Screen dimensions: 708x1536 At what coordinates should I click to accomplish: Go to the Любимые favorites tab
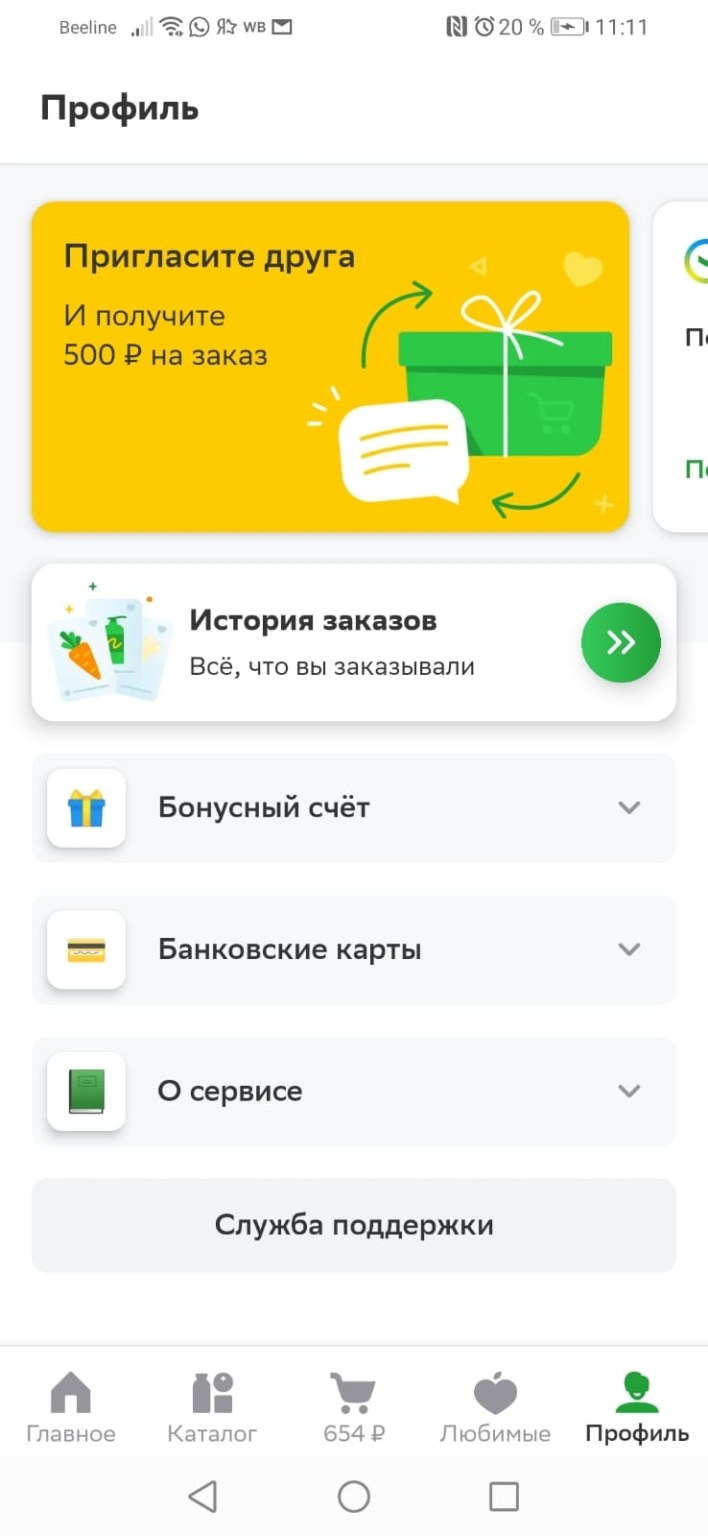click(495, 1407)
